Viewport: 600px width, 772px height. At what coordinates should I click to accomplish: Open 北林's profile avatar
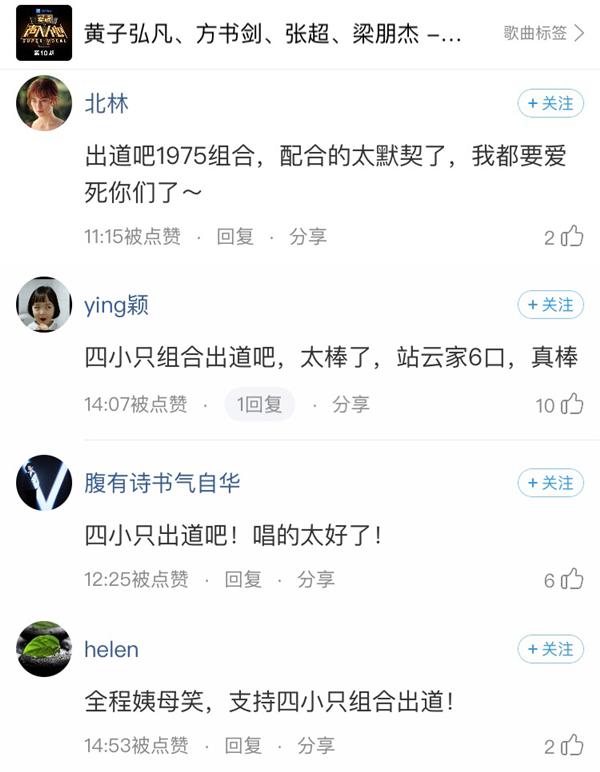click(x=44, y=103)
